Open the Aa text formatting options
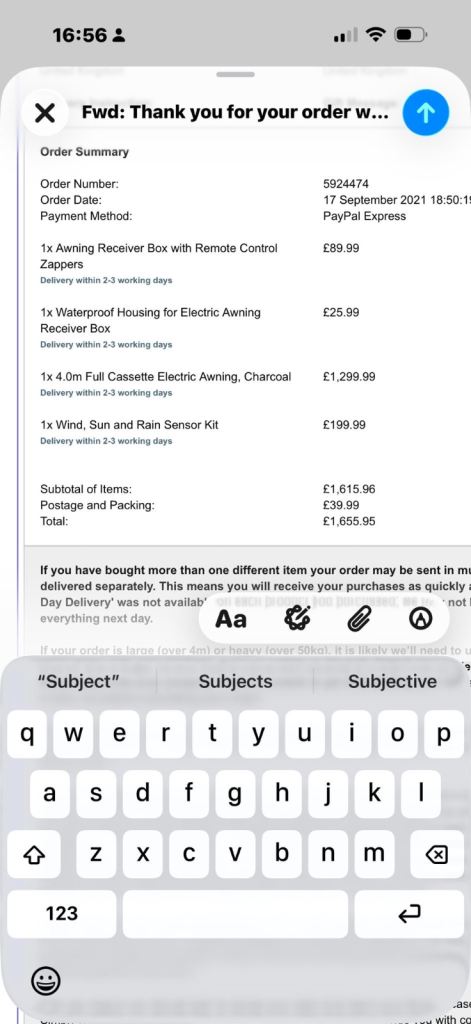The image size is (471, 1024). (231, 618)
